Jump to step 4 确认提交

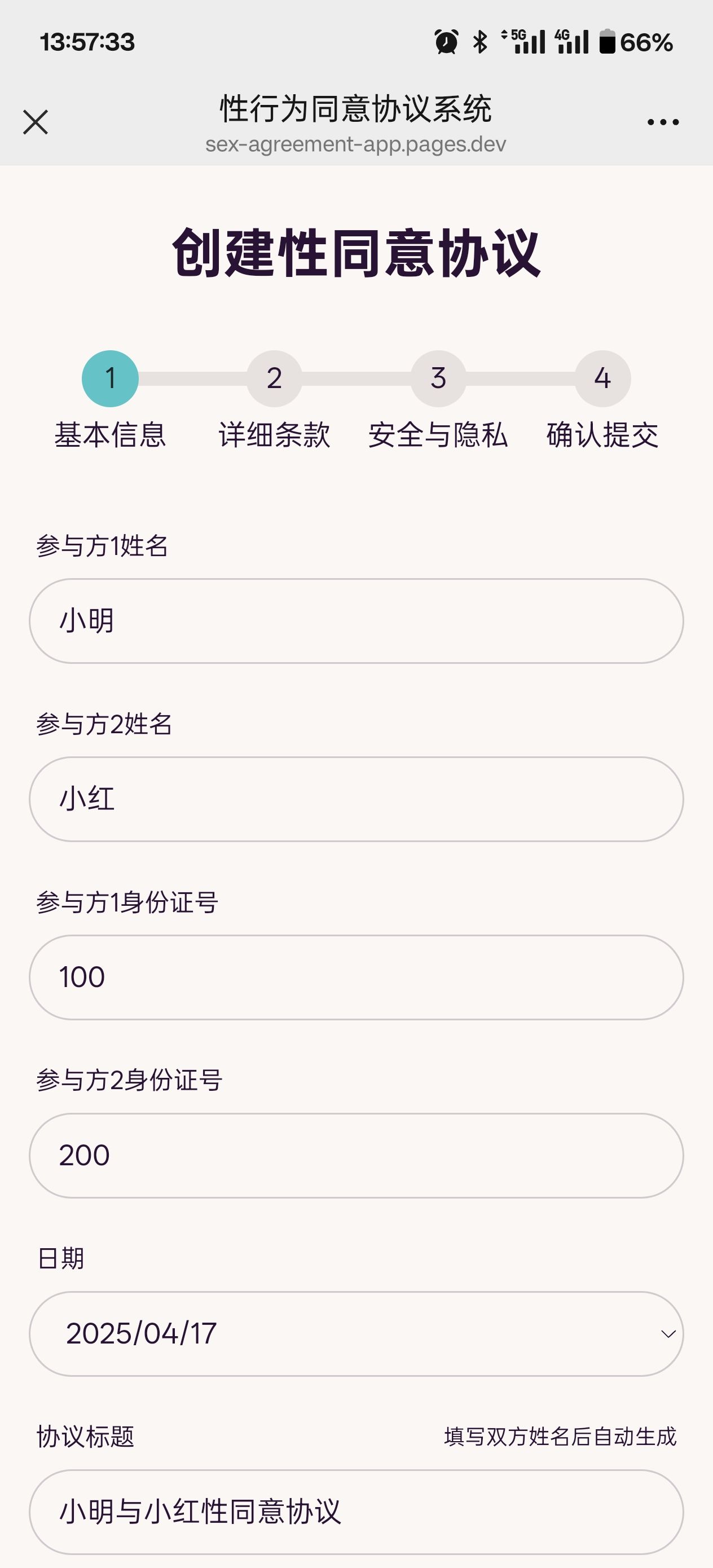[602, 378]
